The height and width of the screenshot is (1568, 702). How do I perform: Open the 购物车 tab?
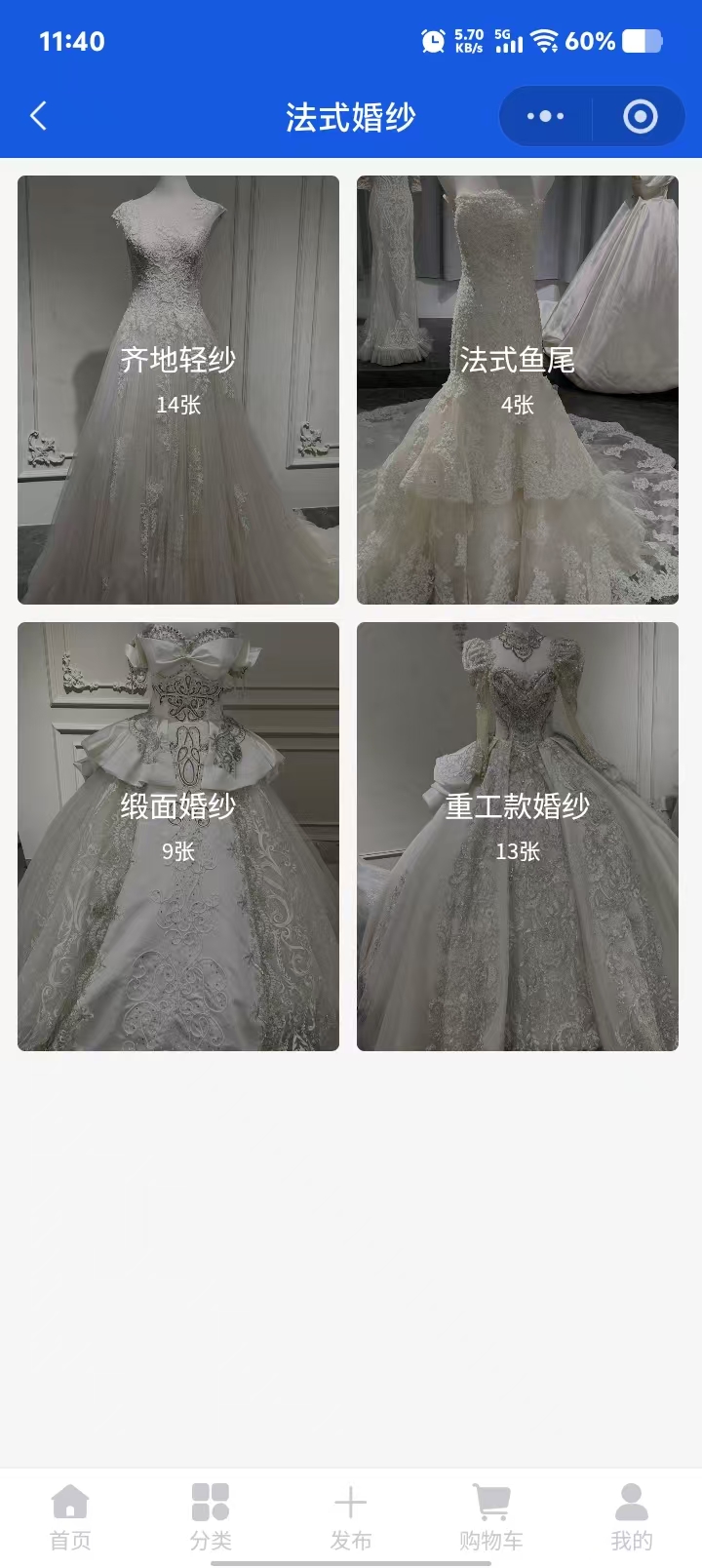pos(491,1516)
